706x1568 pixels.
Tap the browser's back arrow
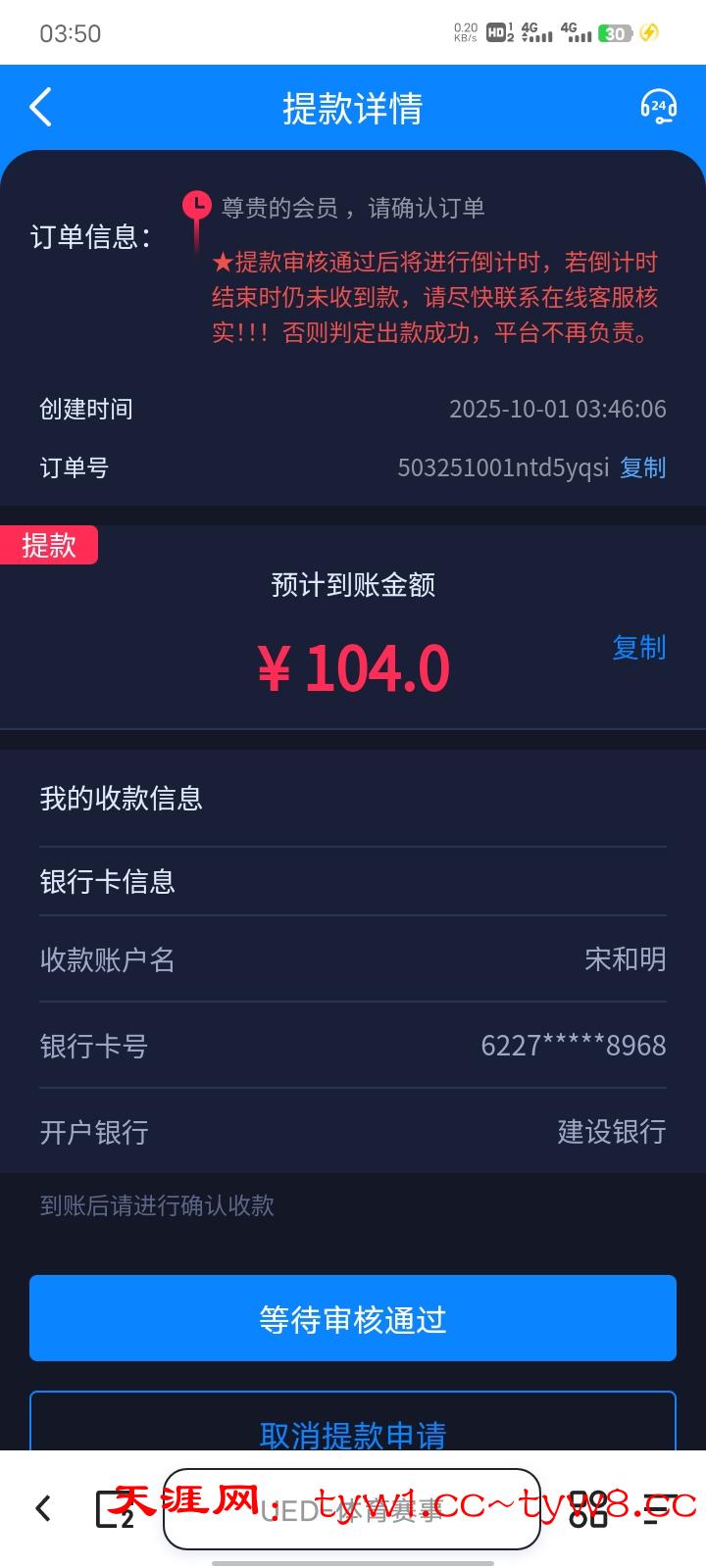pyautogui.click(x=43, y=1508)
